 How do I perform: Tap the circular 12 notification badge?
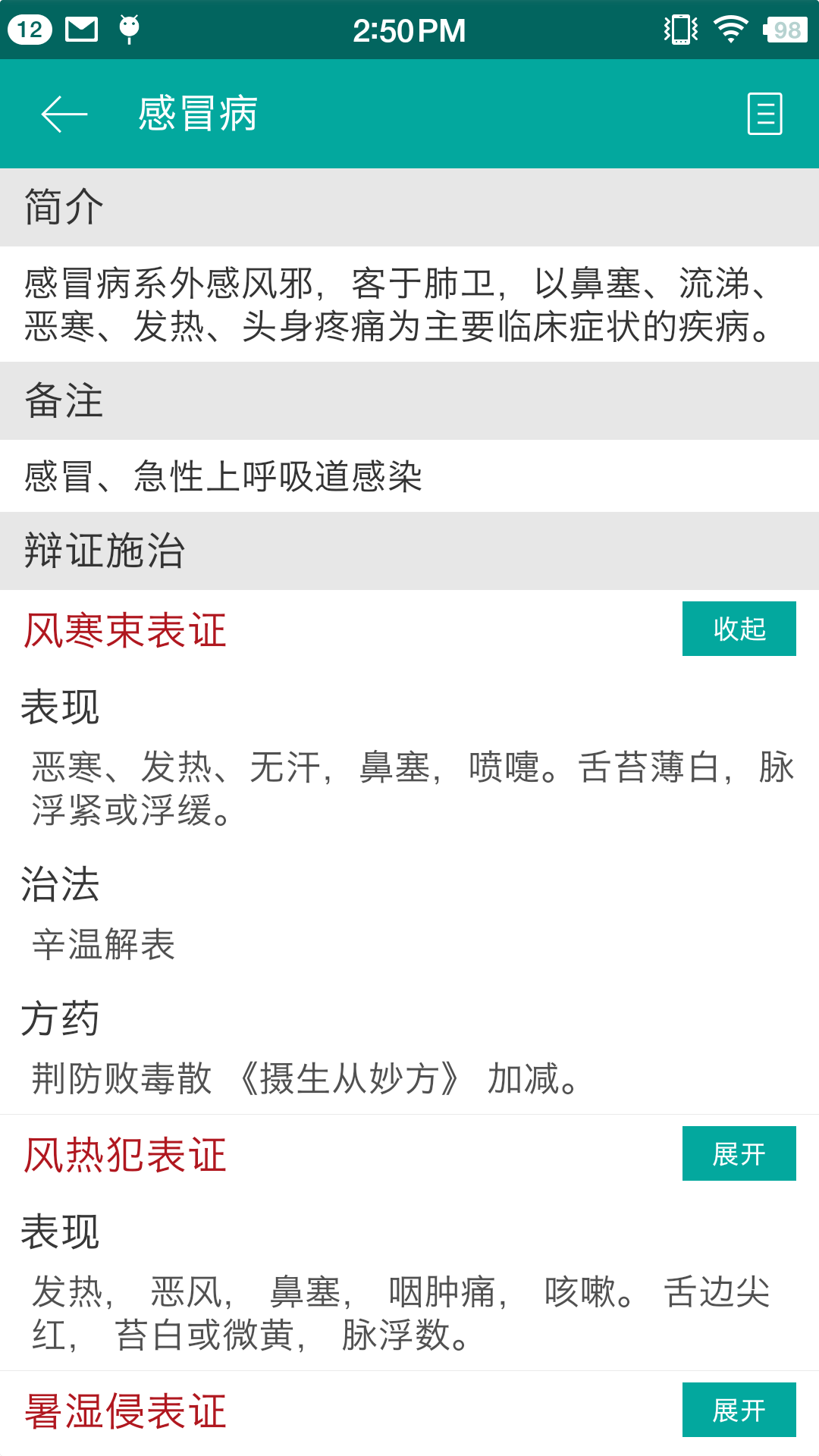coord(29,29)
